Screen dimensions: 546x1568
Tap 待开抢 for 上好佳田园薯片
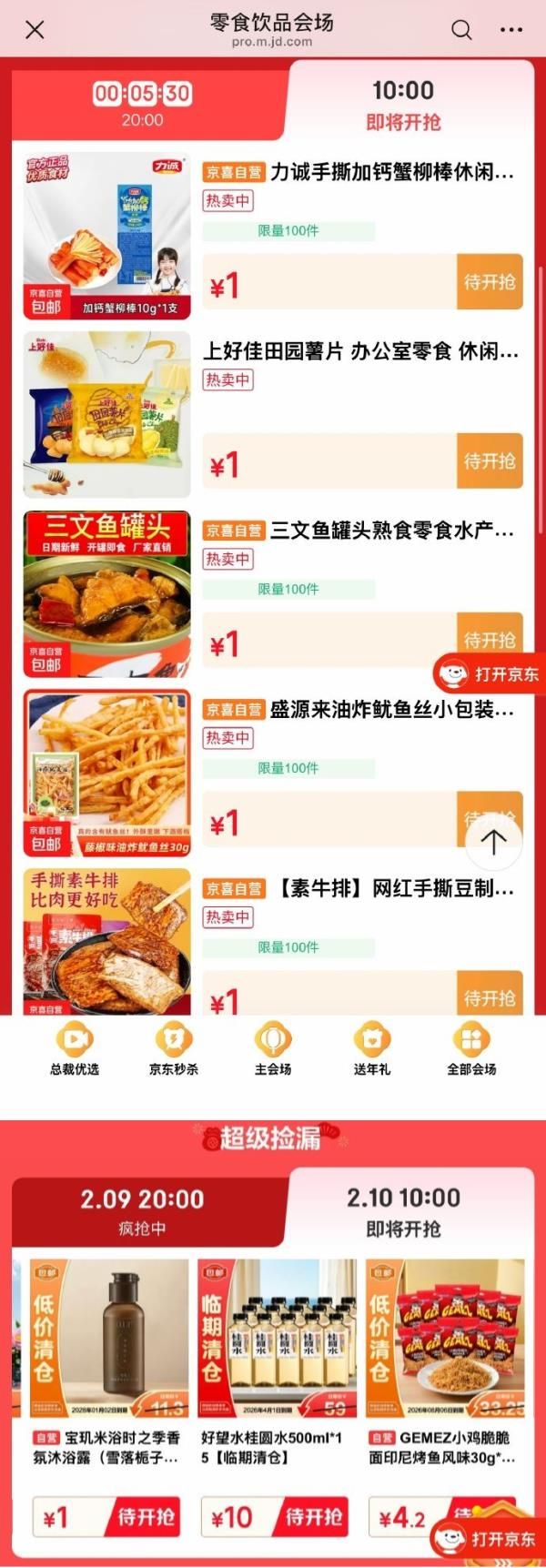pyautogui.click(x=490, y=461)
